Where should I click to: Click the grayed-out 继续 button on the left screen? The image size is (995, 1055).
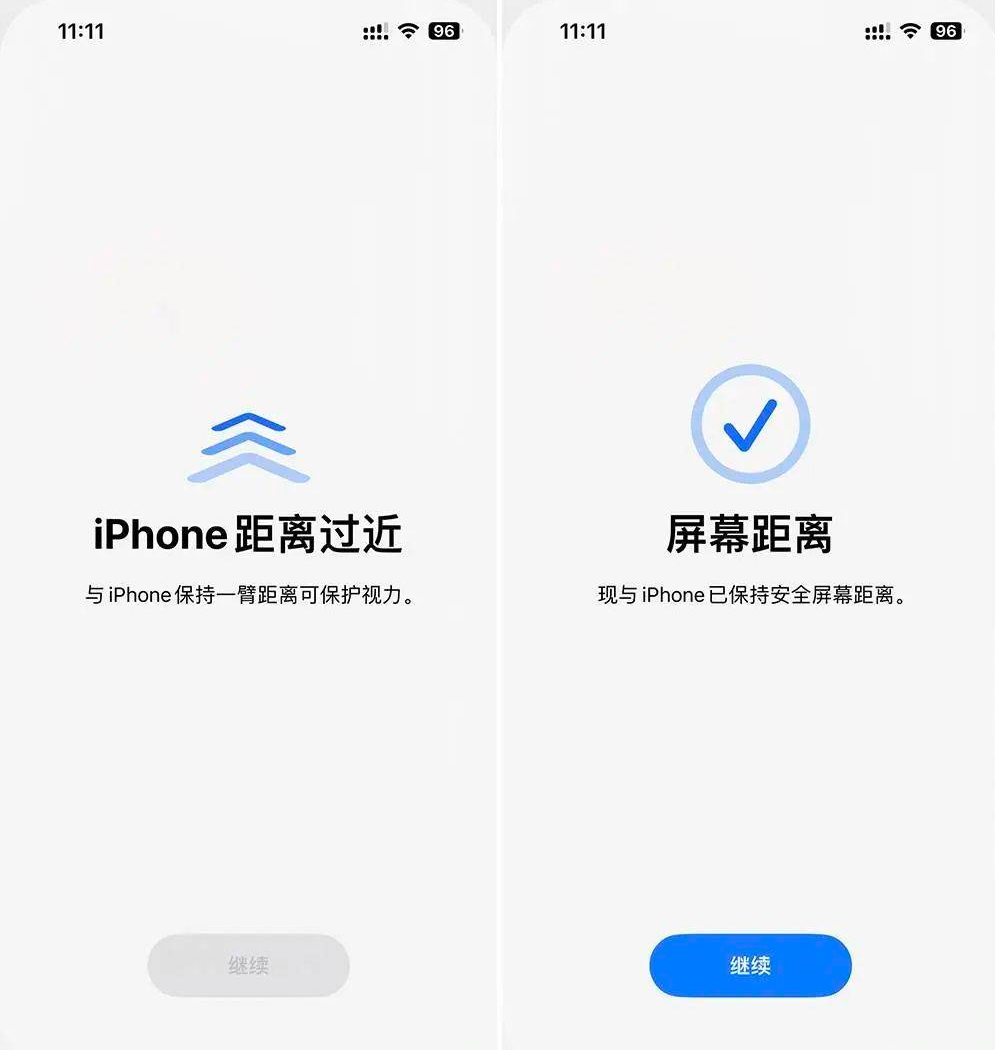248,965
